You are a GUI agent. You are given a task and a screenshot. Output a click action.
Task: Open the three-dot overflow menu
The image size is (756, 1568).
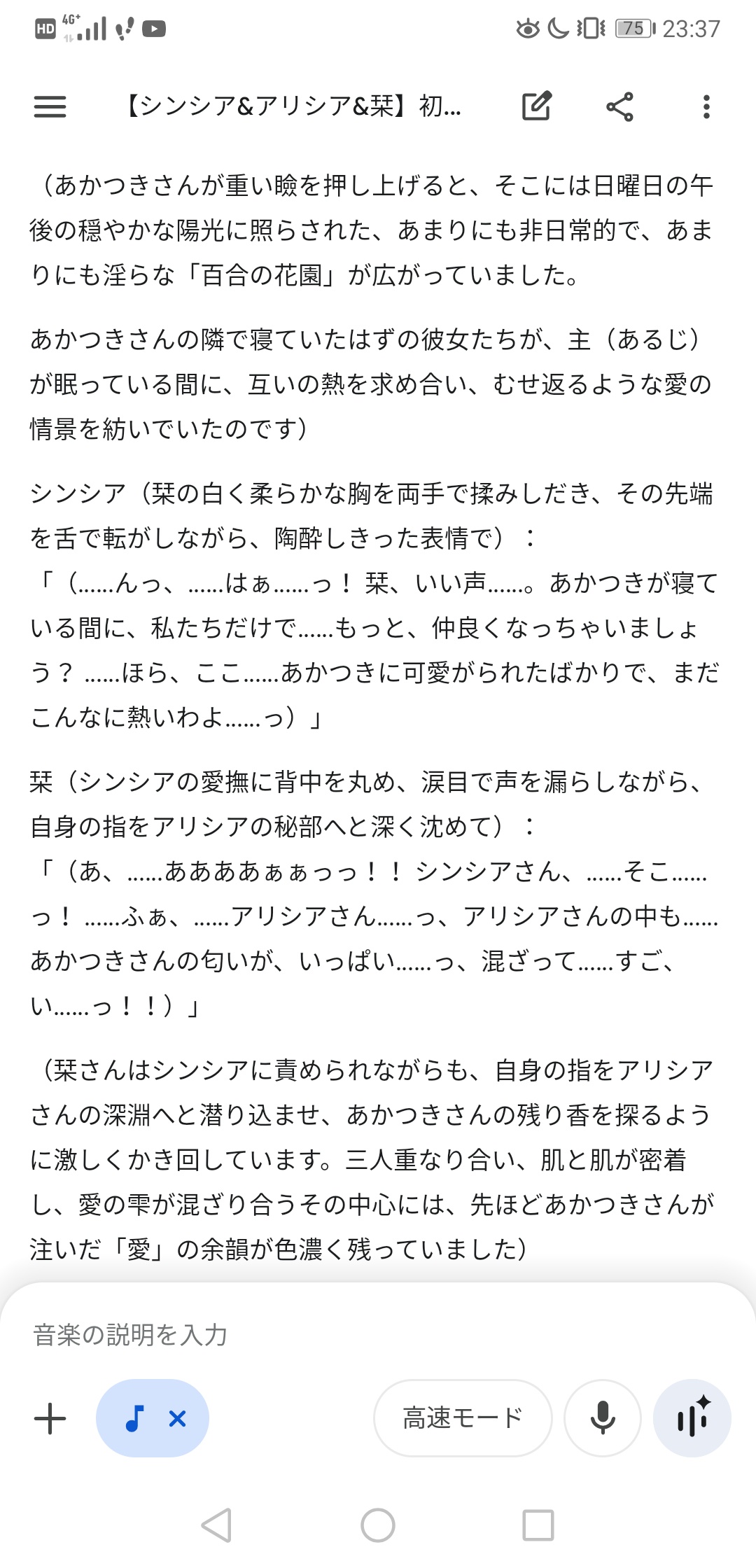click(706, 107)
